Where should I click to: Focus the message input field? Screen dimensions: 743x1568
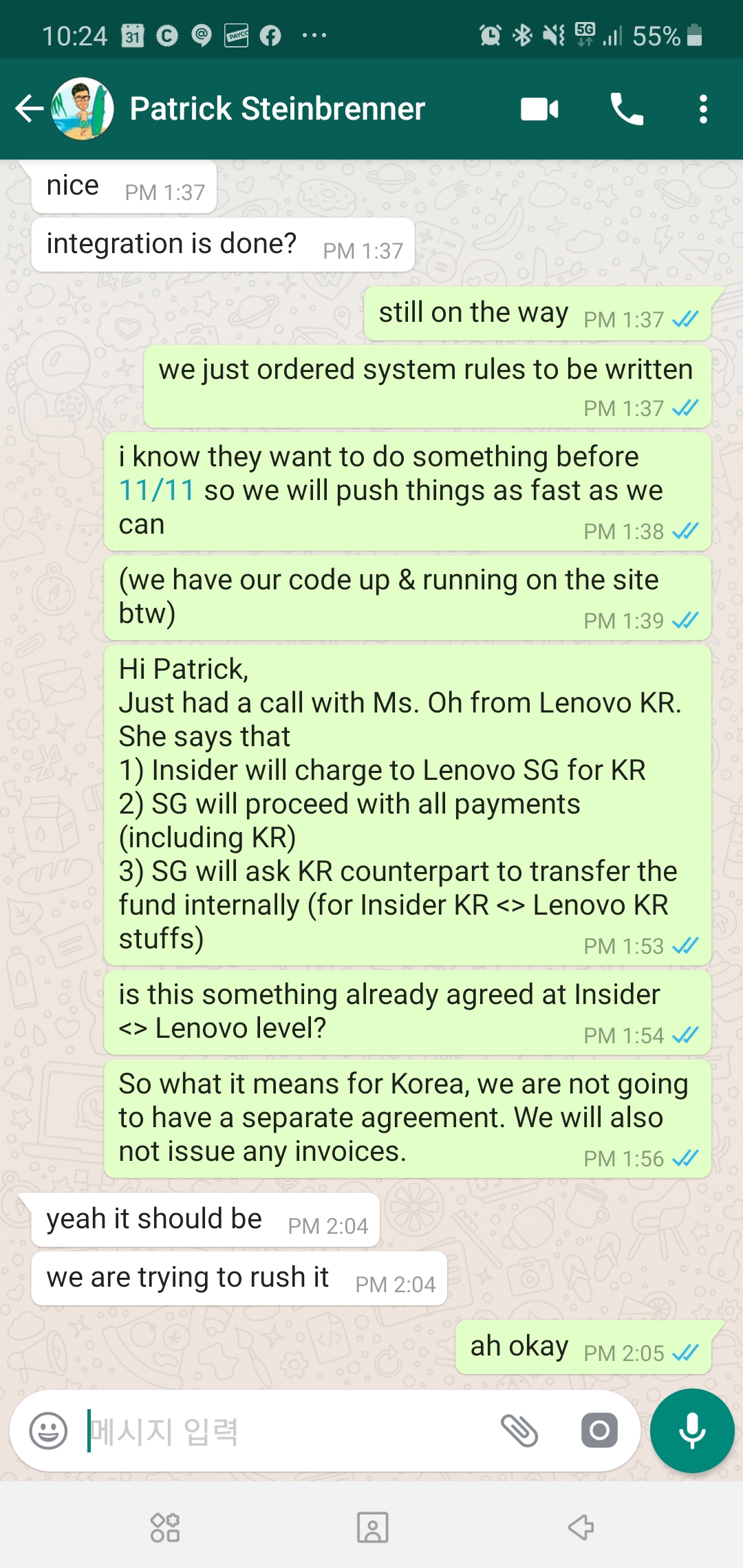tap(289, 1431)
